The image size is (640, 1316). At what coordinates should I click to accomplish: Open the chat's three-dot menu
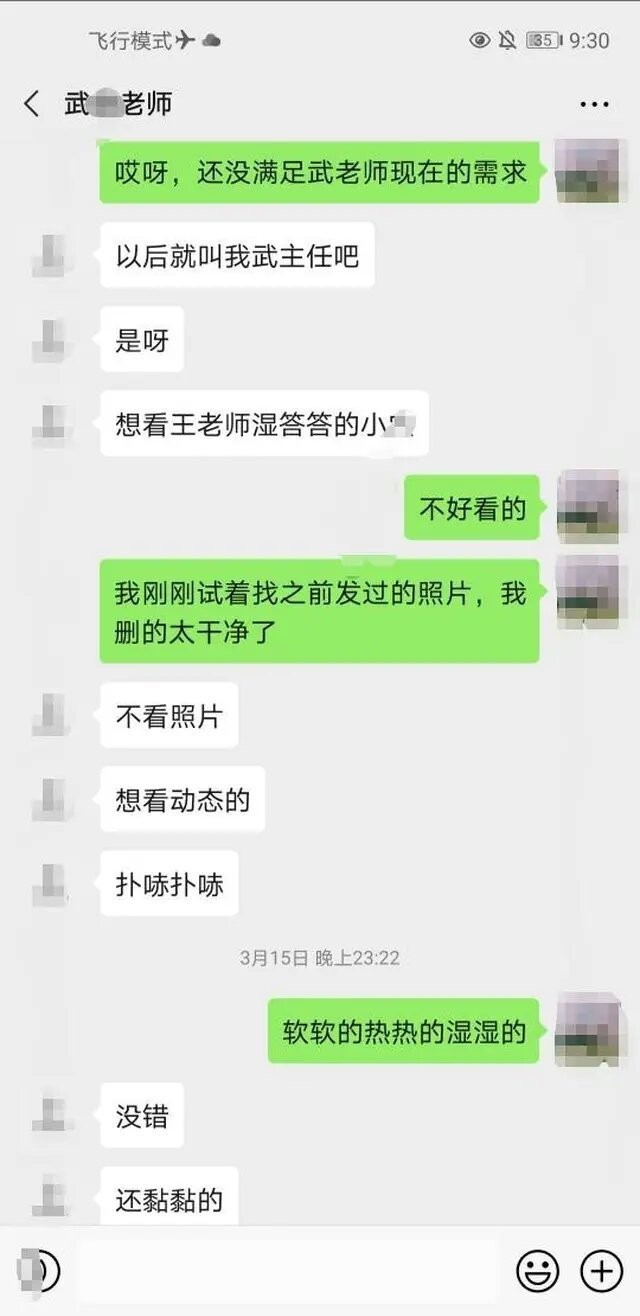pyautogui.click(x=594, y=104)
